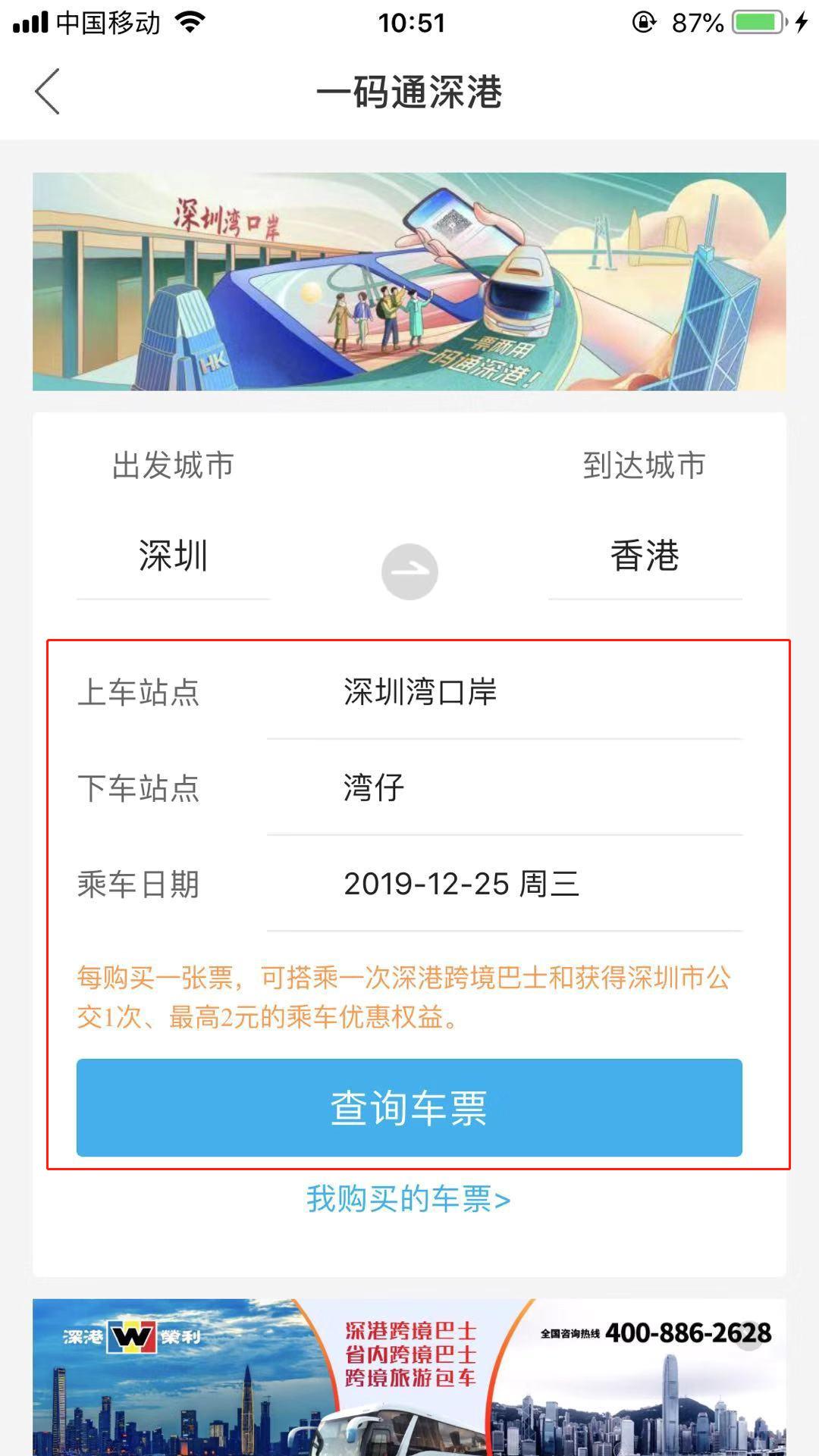This screenshot has width=819, height=1456.
Task: Choose drop-off station 湾仔
Action: point(504,787)
